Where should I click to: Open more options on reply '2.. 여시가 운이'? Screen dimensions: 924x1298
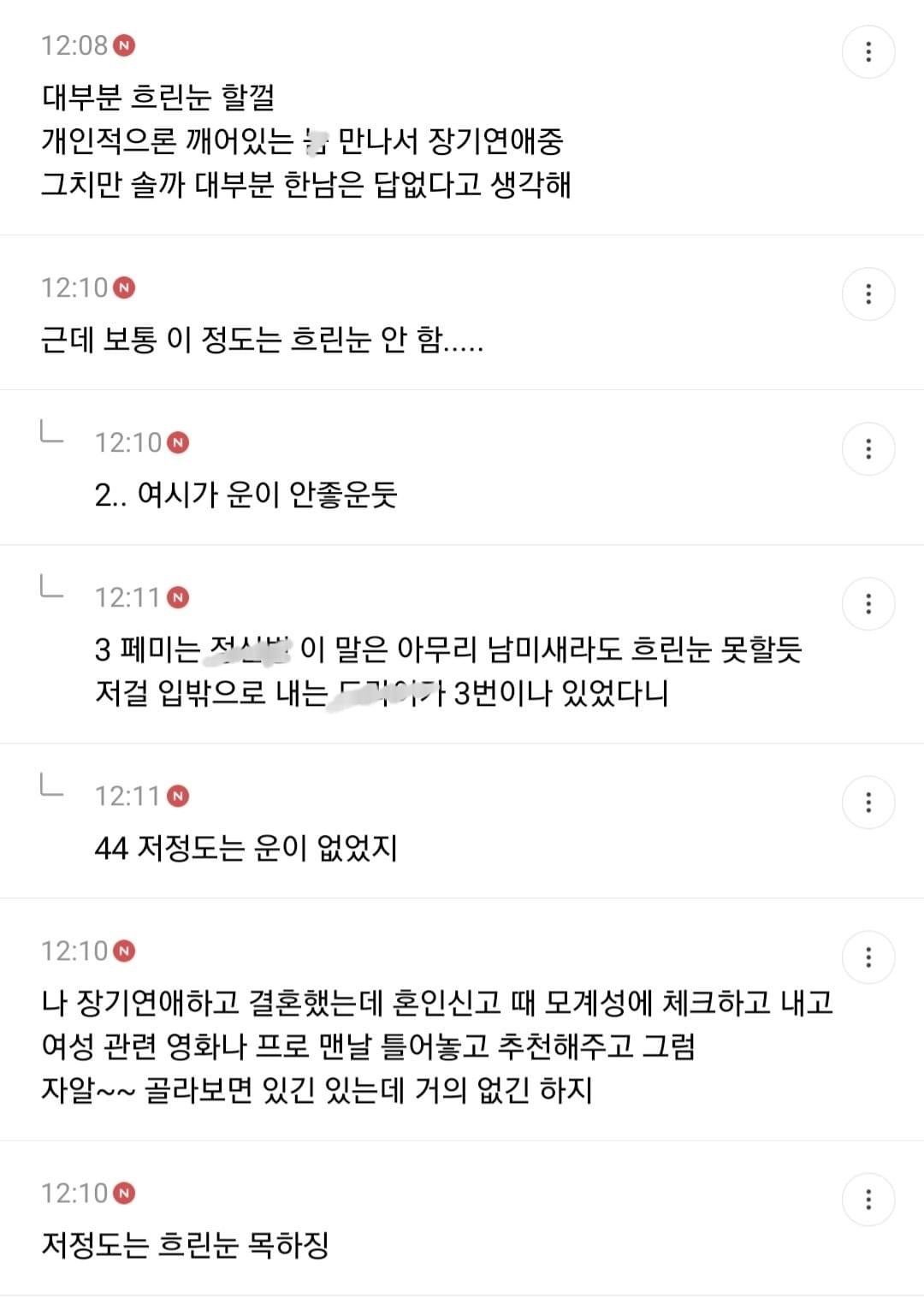coord(868,449)
